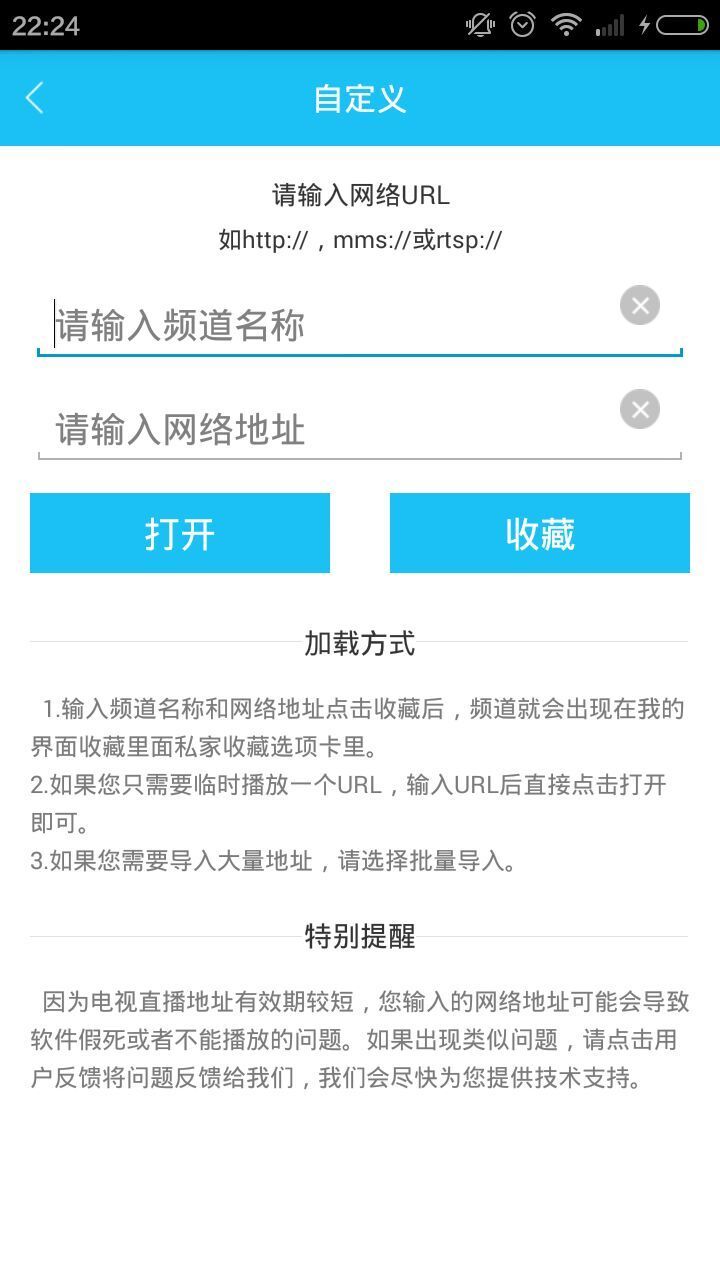This screenshot has height=1280, width=720.
Task: Tap the 收藏 button
Action: pyautogui.click(x=540, y=533)
